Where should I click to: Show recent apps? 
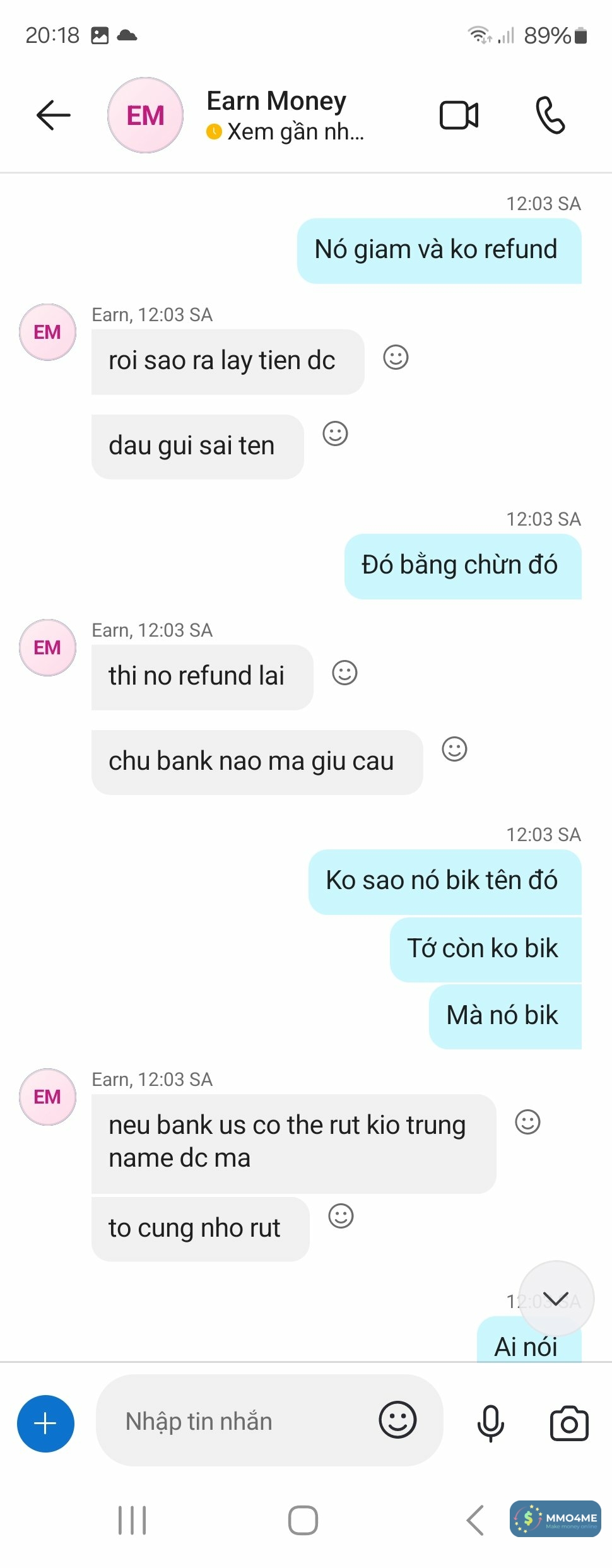pyautogui.click(x=132, y=1520)
